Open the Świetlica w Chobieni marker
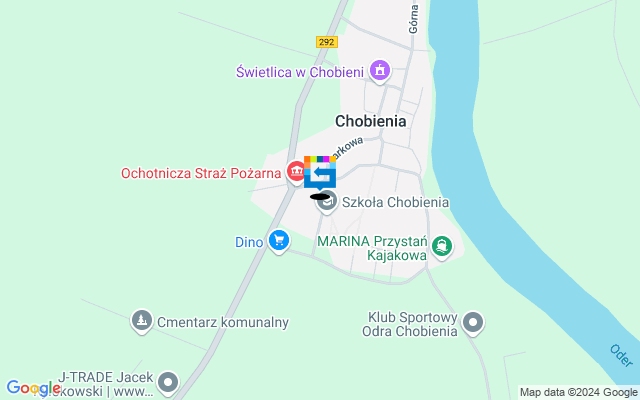The width and height of the screenshot is (640, 400). click(379, 71)
